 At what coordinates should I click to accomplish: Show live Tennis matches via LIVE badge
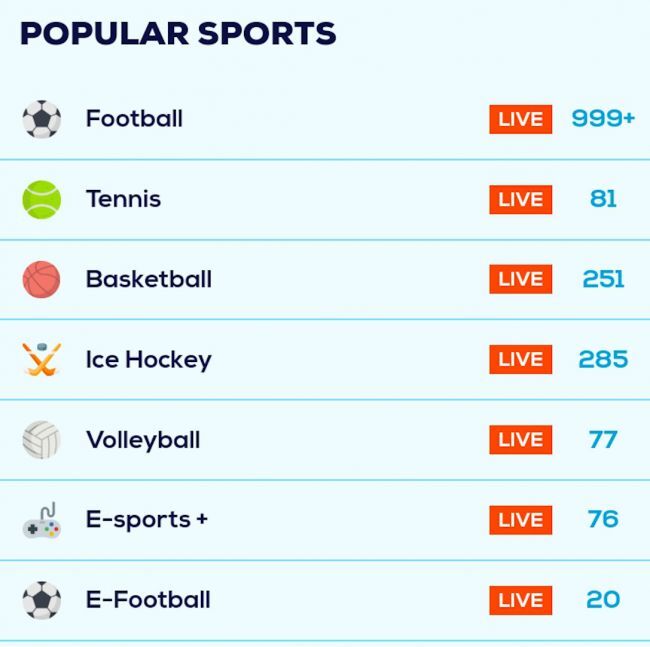click(x=520, y=199)
